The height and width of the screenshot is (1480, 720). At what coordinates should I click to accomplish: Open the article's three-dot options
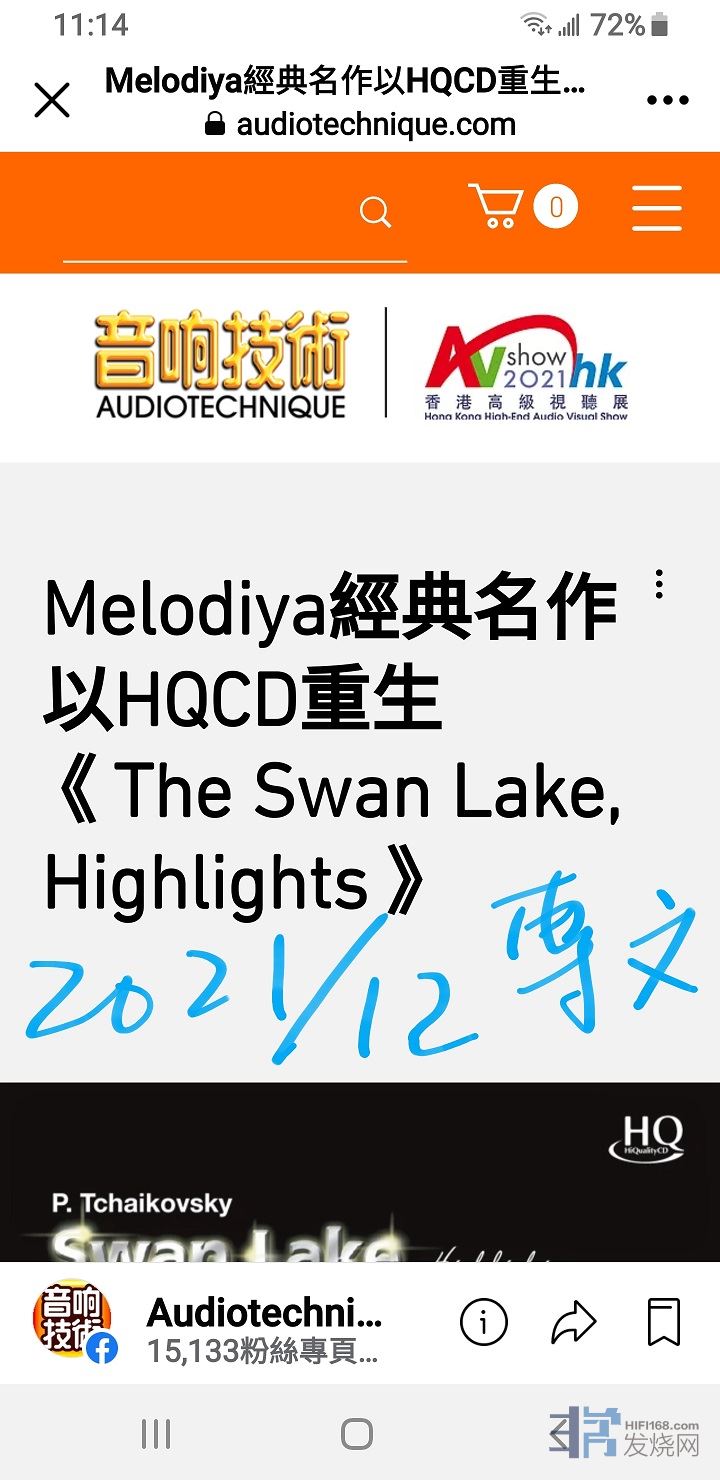(659, 585)
